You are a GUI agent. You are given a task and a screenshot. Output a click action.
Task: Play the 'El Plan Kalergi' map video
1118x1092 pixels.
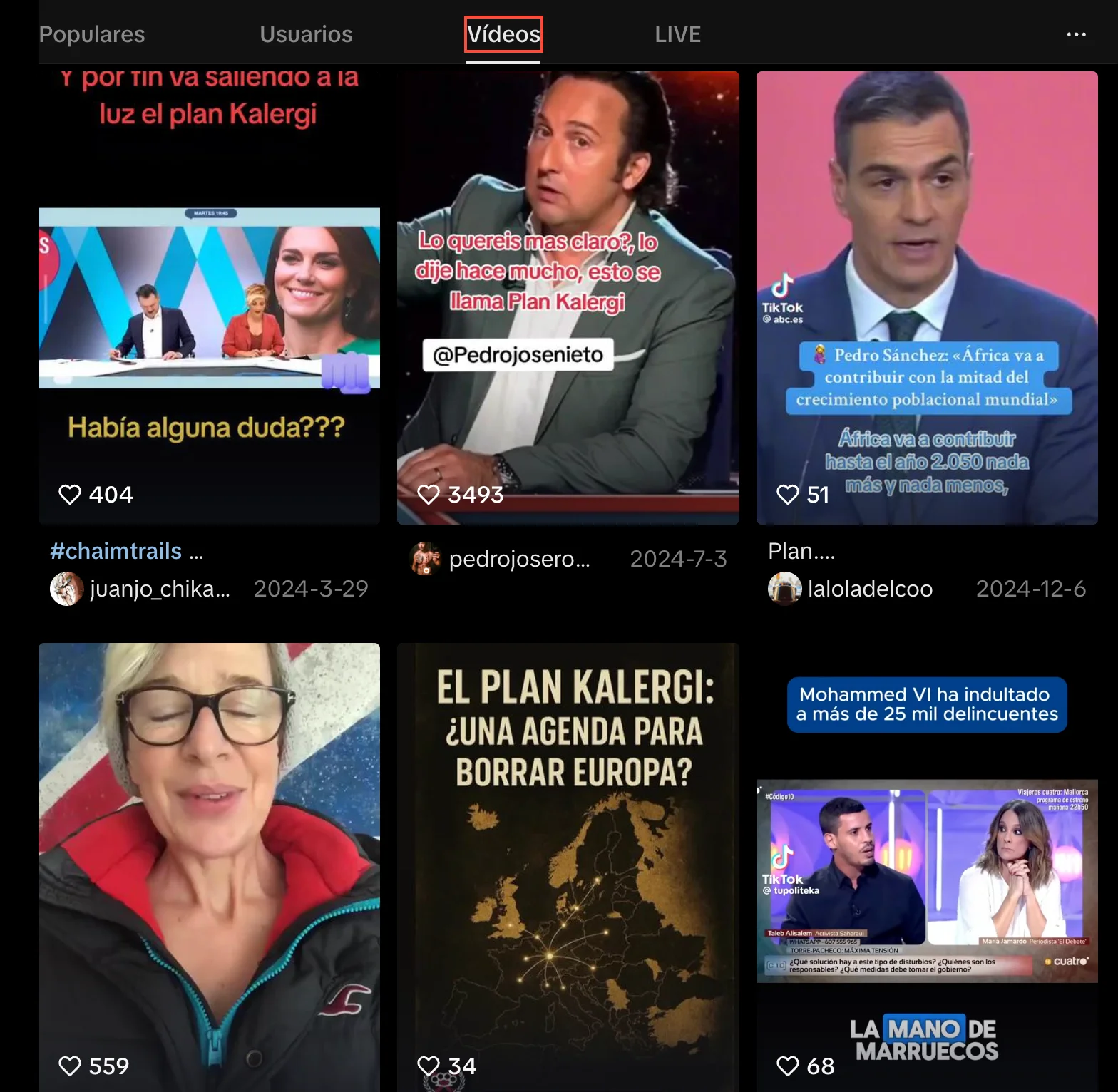(568, 866)
